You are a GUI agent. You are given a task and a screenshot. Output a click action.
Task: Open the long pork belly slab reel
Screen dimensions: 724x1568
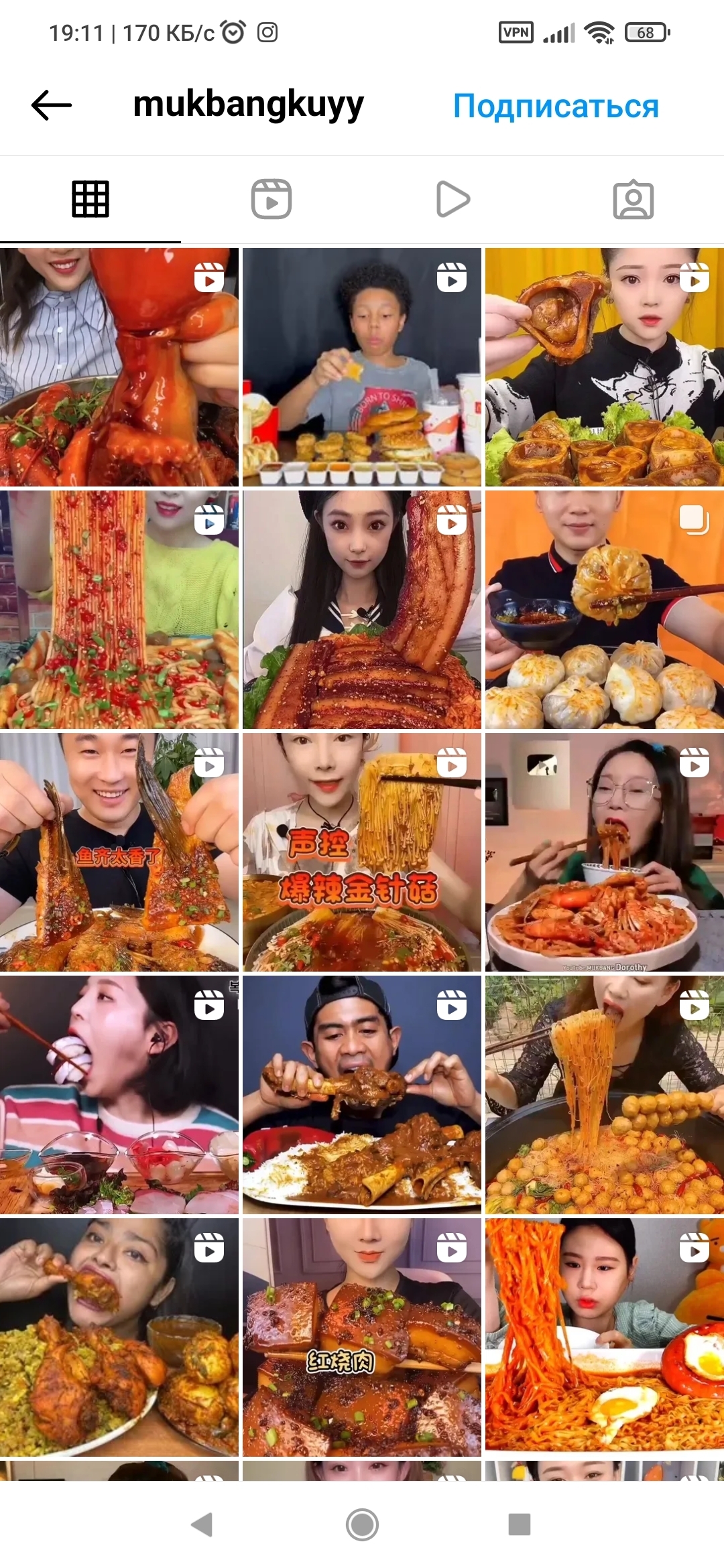[361, 610]
